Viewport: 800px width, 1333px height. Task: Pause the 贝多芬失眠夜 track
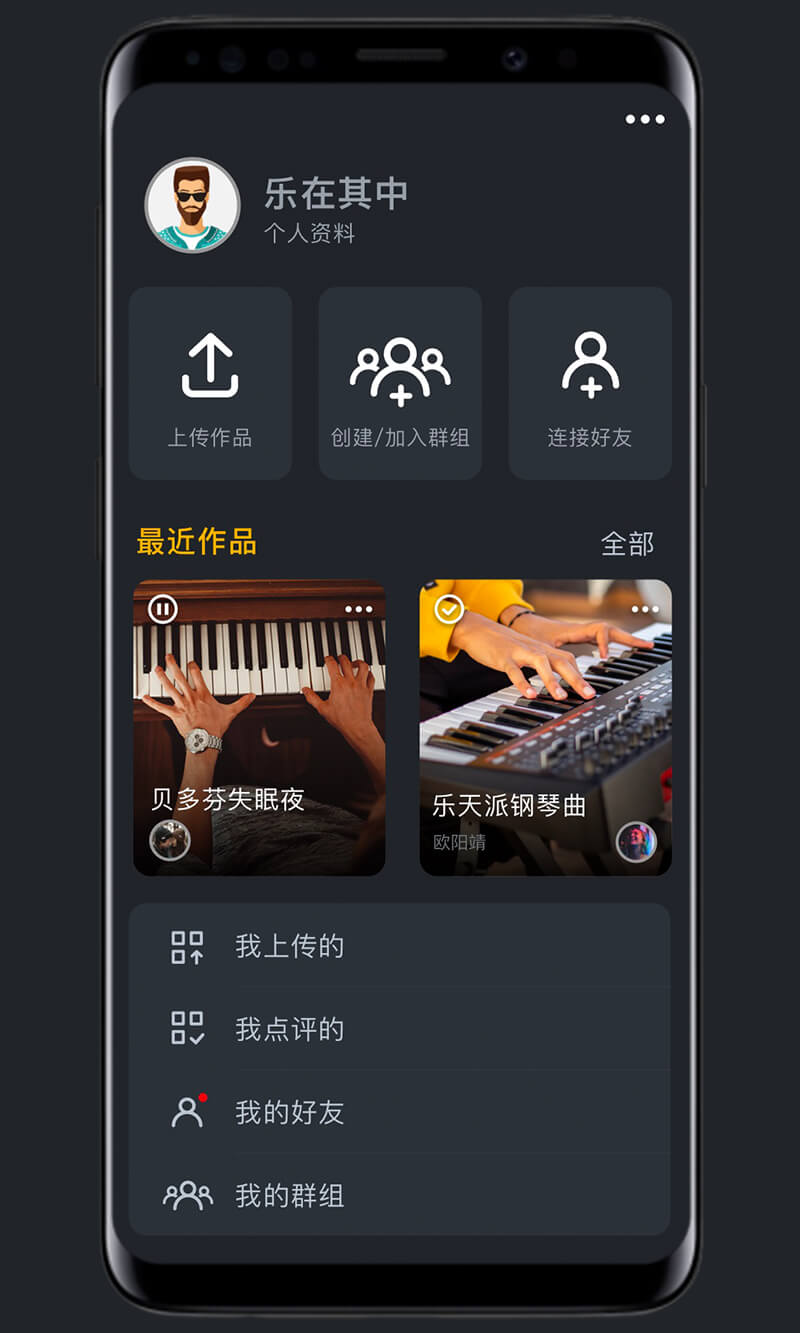[163, 608]
